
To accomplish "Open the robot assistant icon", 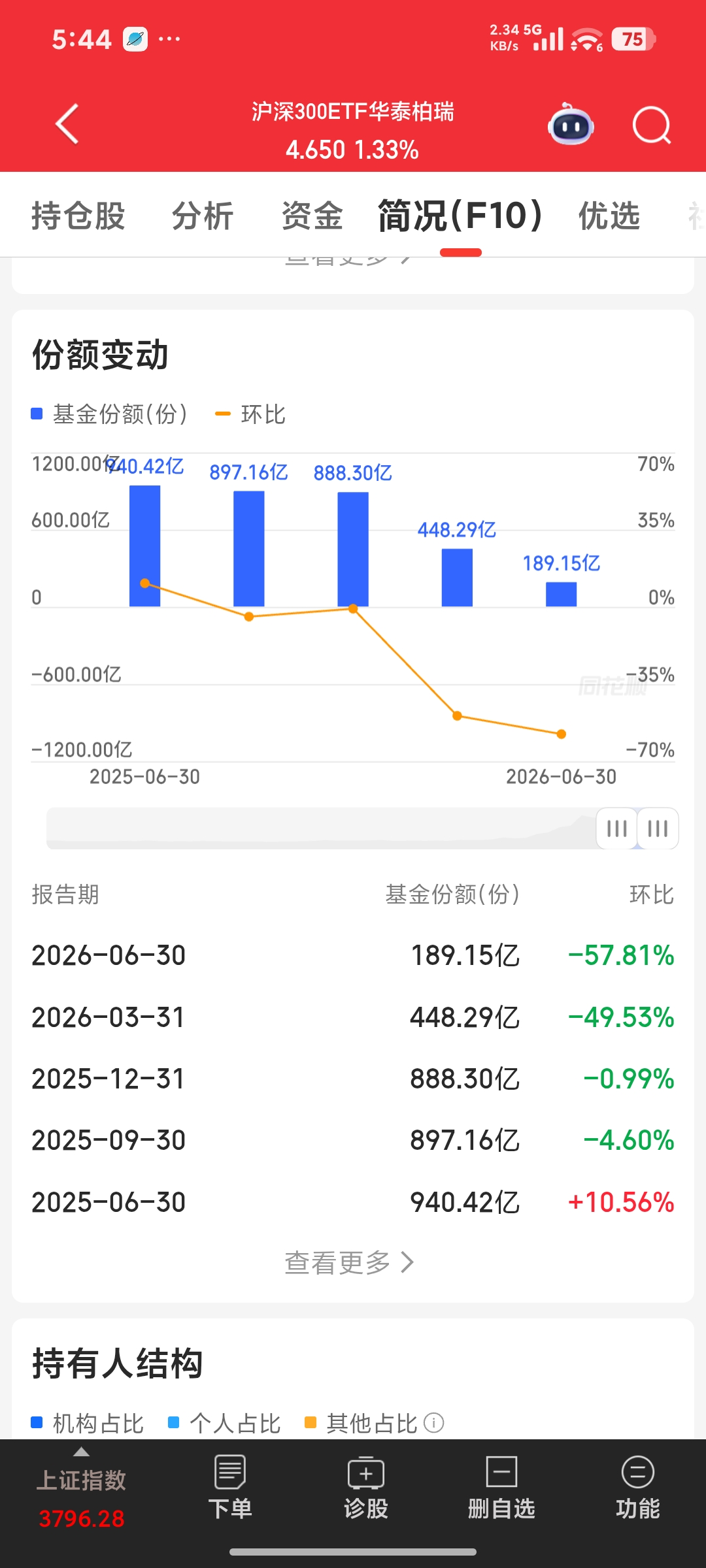I will [x=571, y=124].
